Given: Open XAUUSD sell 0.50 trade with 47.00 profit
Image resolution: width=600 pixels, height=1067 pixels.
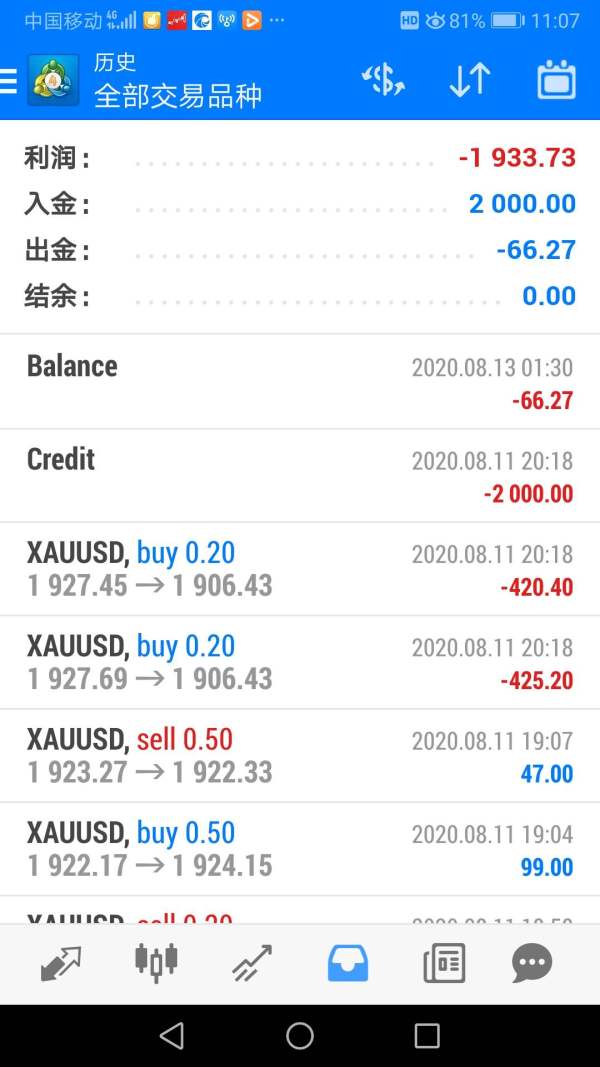Looking at the screenshot, I should [x=300, y=756].
